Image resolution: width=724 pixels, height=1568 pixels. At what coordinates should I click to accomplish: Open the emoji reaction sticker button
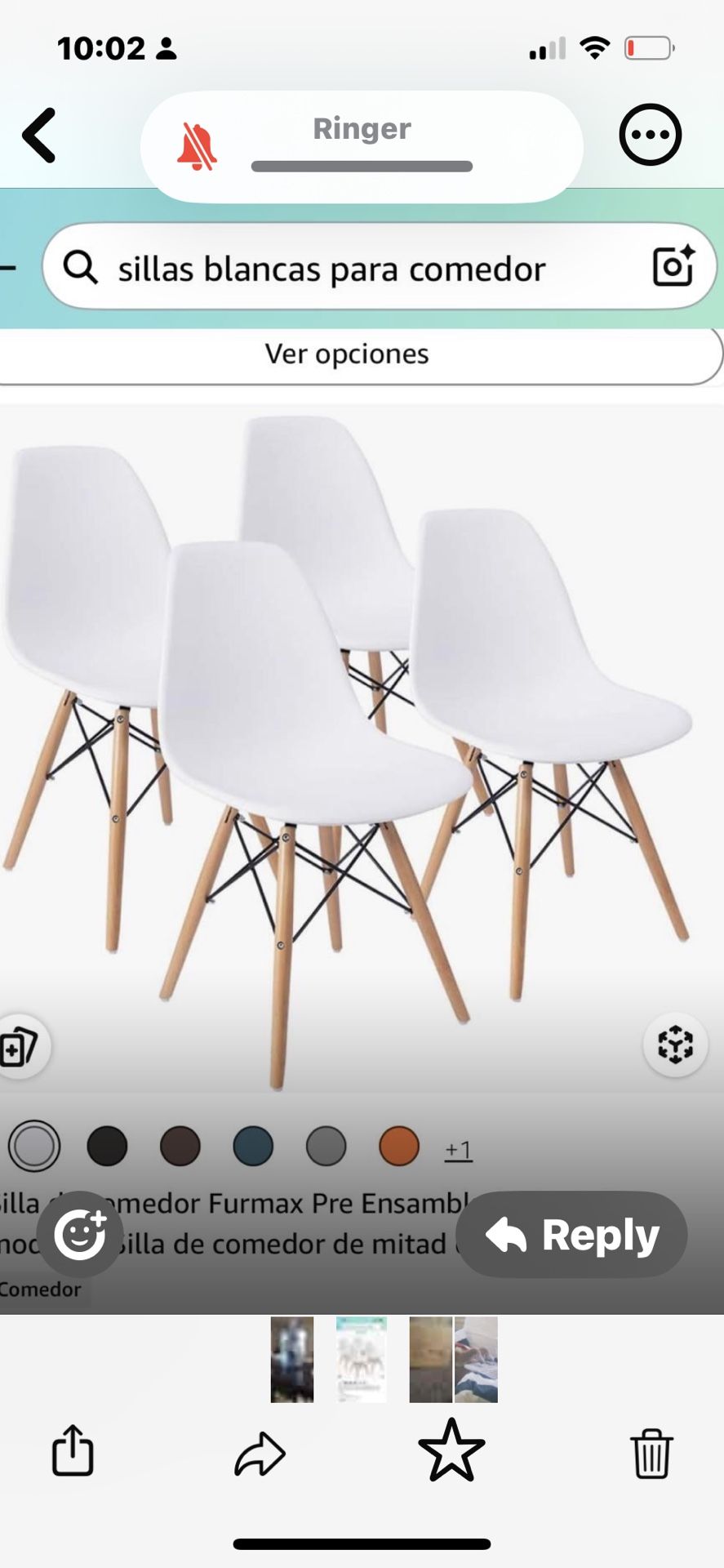click(80, 1236)
